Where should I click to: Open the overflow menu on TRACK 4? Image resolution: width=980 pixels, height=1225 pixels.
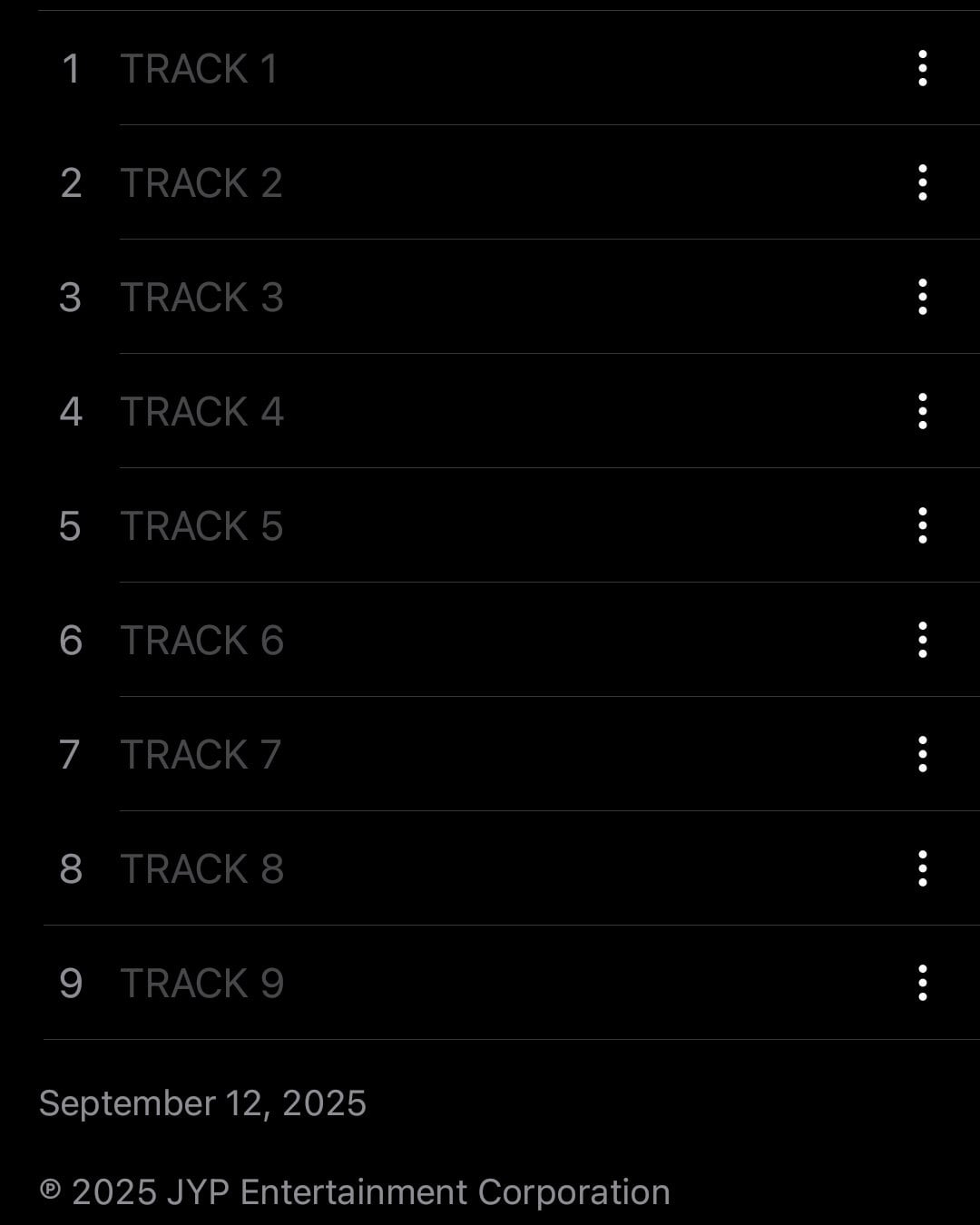coord(922,411)
